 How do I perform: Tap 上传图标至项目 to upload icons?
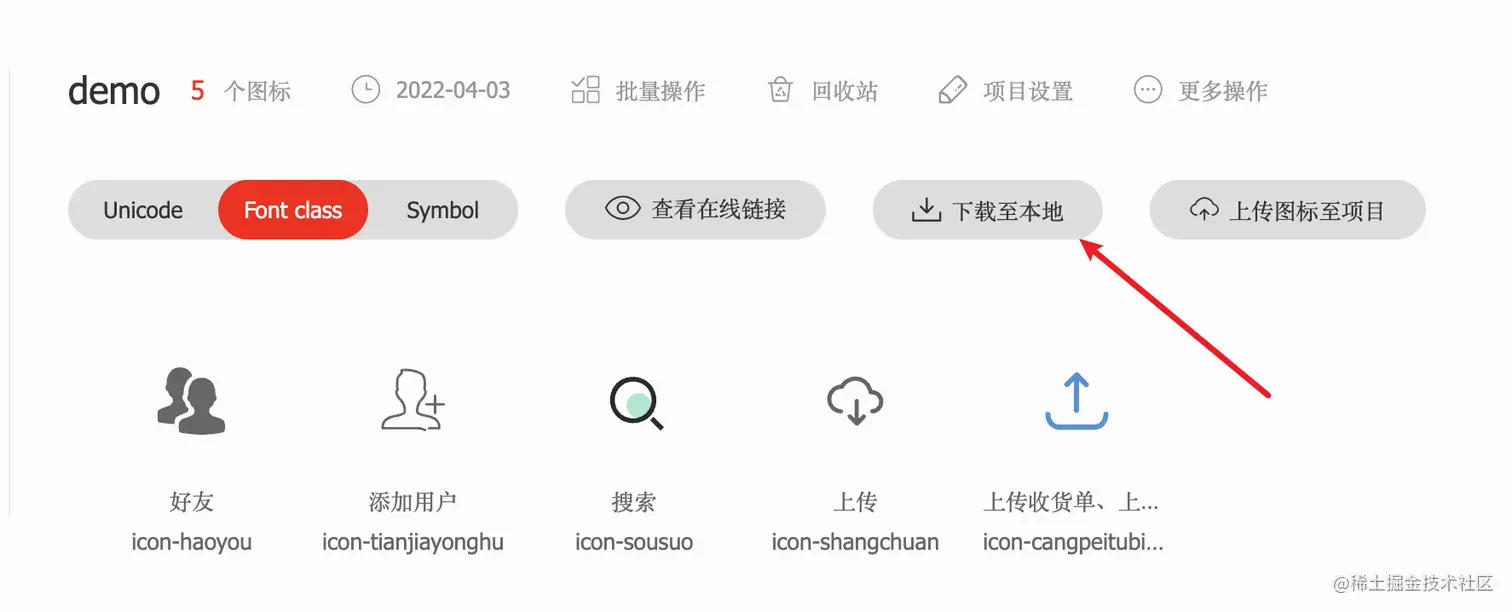coord(1287,210)
